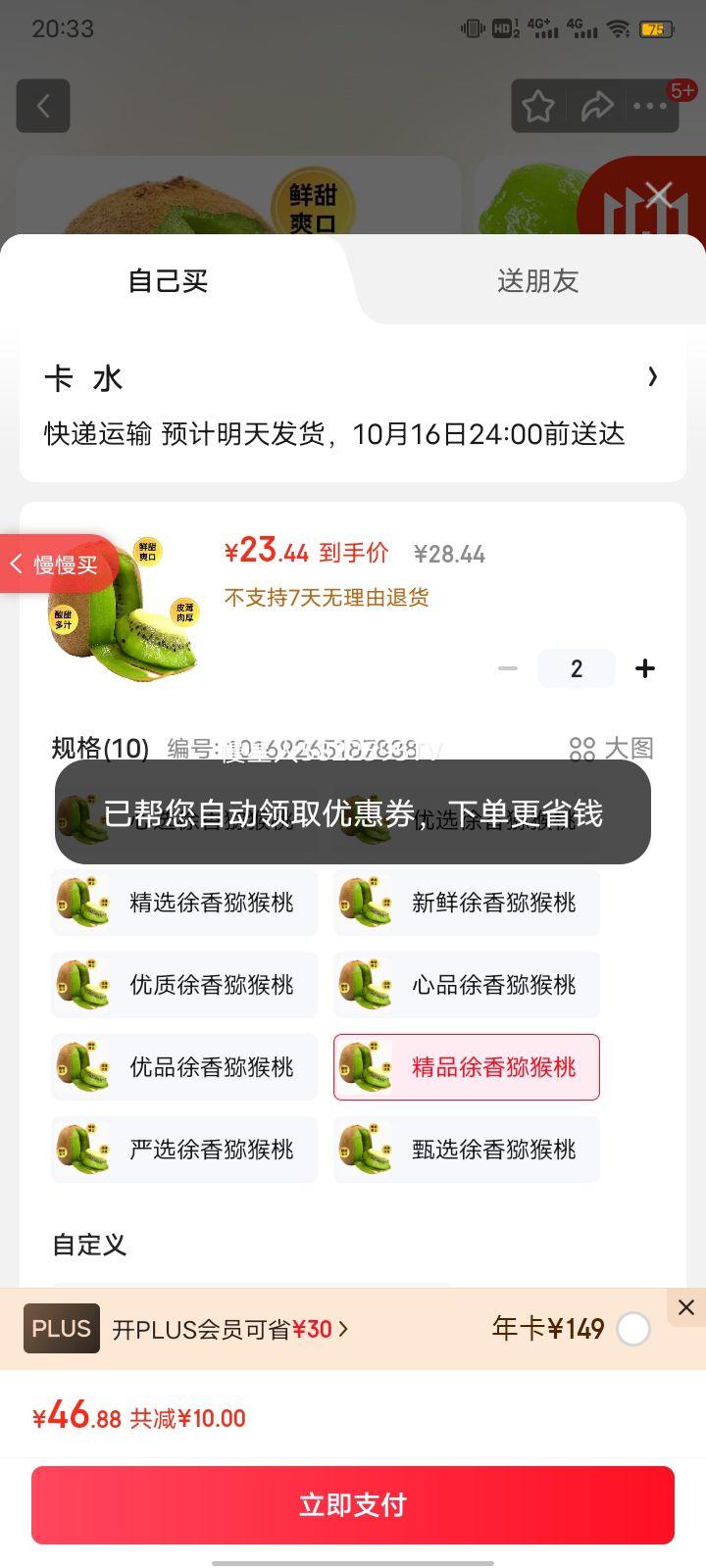
Task: Tap 立即支付 to pay now
Action: pyautogui.click(x=353, y=1504)
